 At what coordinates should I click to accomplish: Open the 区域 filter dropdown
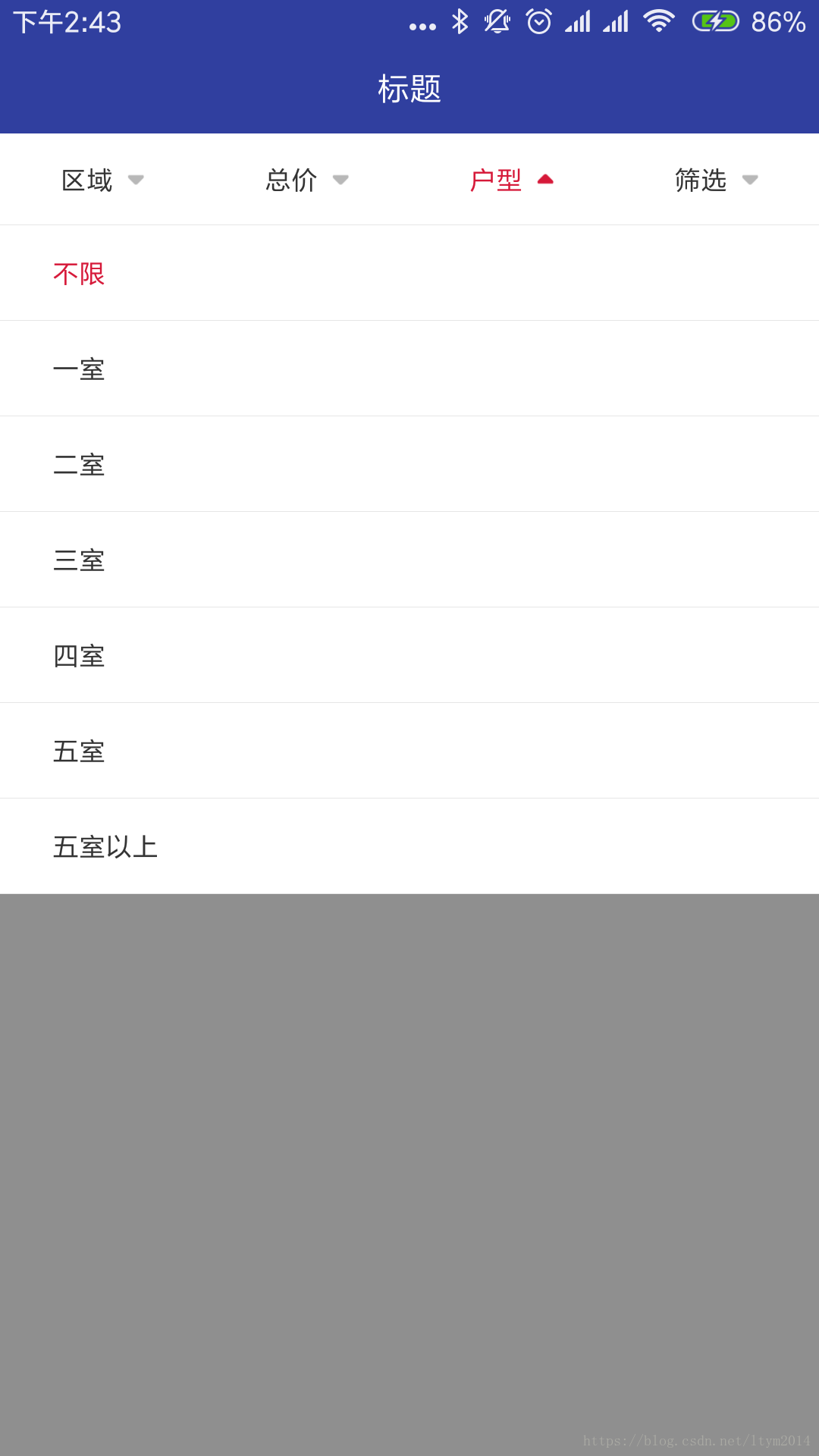tap(102, 180)
